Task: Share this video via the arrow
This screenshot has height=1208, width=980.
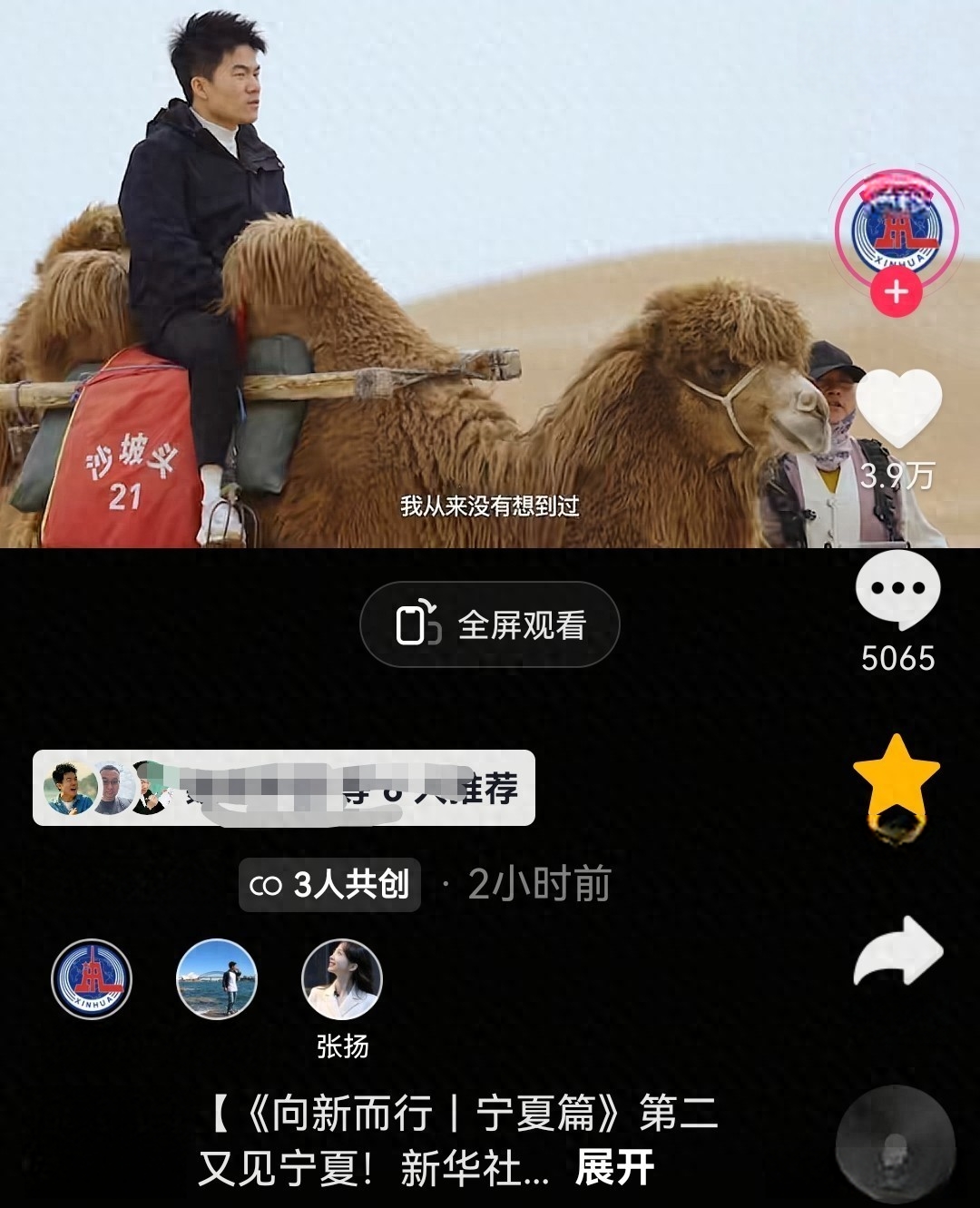Action: click(897, 952)
